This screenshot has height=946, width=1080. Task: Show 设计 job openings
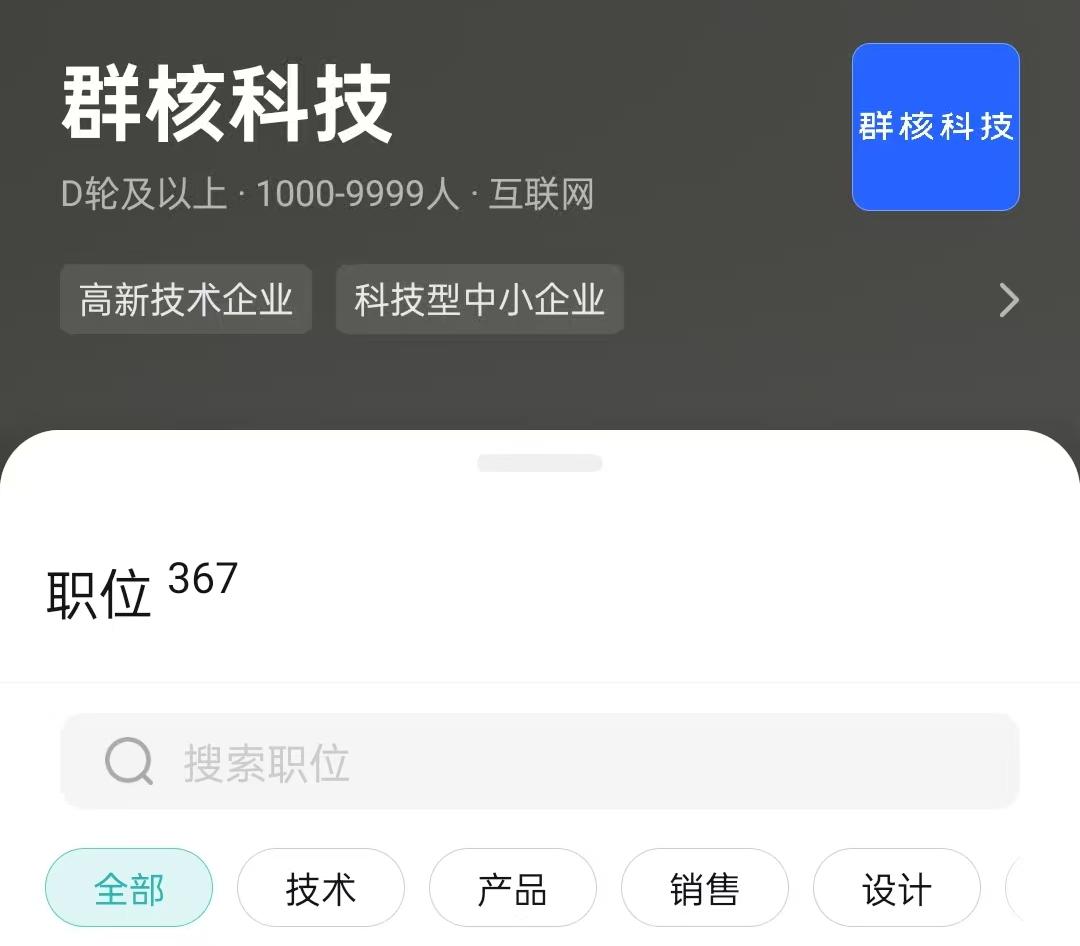coord(897,888)
